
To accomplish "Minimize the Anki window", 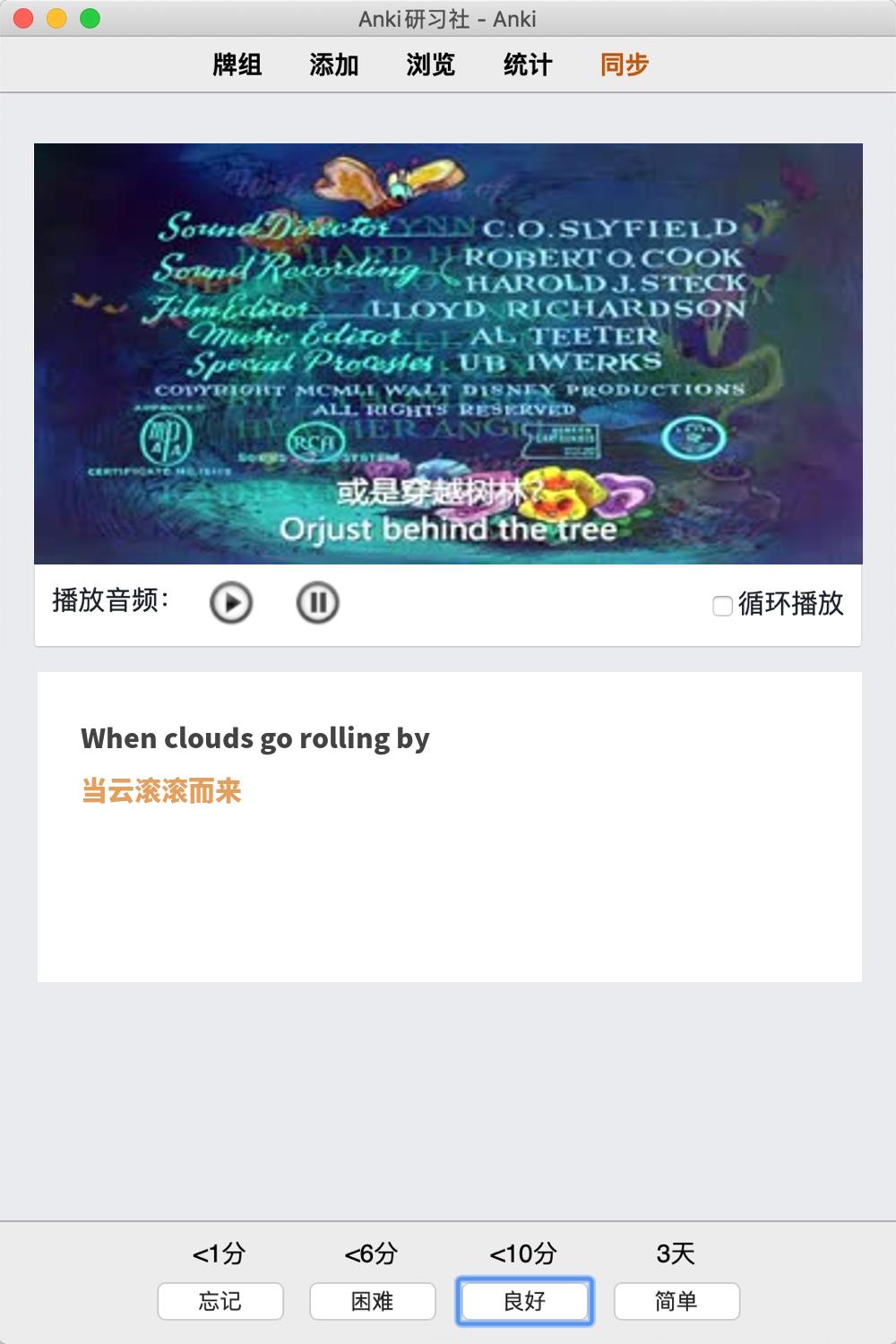I will coord(56,18).
